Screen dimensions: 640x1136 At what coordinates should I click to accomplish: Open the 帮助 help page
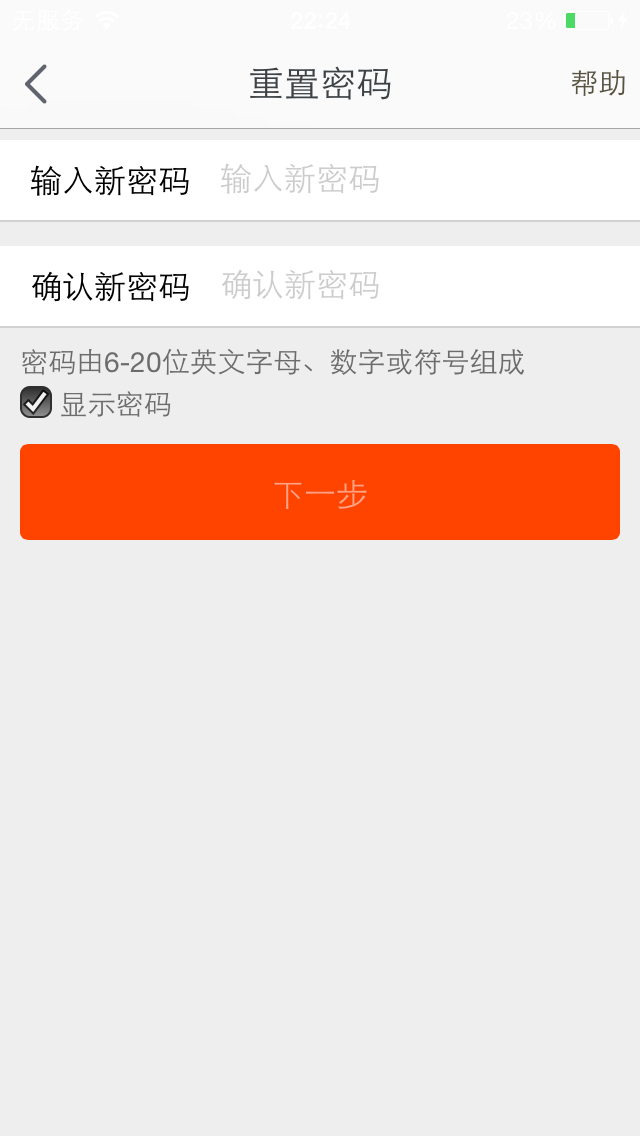(598, 84)
